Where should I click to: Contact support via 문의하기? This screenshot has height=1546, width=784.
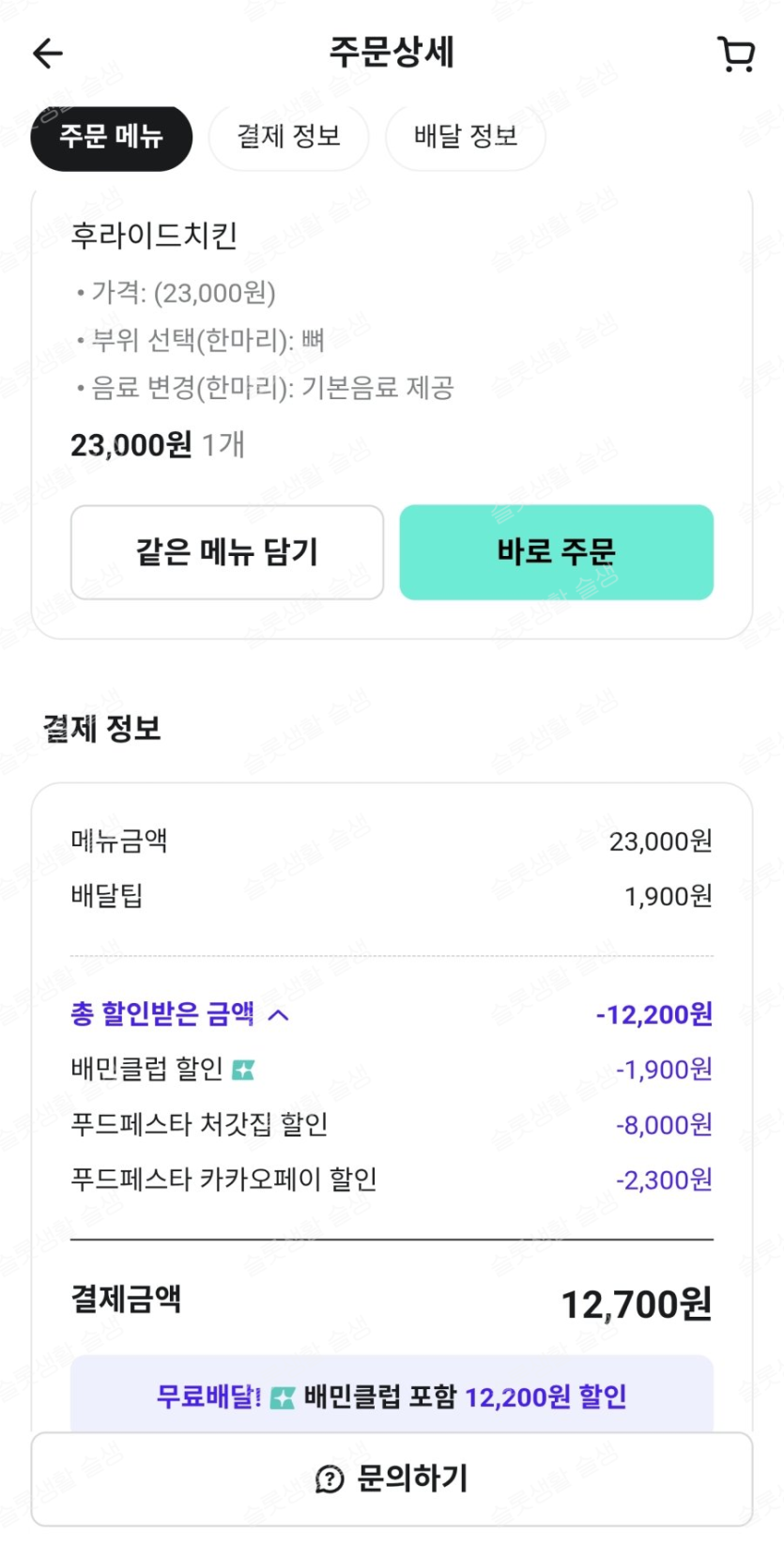click(x=392, y=1478)
